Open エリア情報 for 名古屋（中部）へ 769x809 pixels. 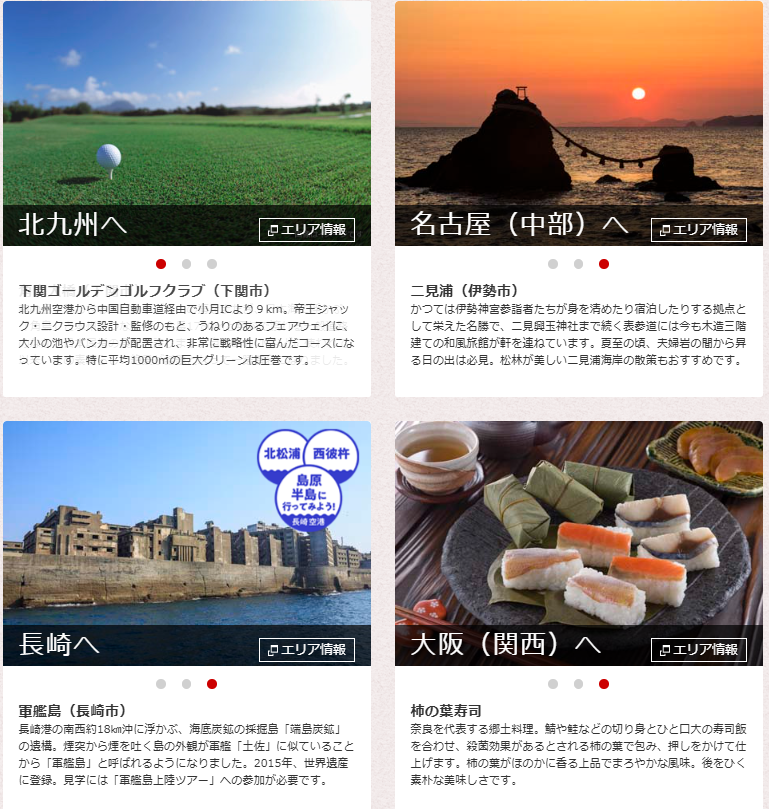(698, 230)
